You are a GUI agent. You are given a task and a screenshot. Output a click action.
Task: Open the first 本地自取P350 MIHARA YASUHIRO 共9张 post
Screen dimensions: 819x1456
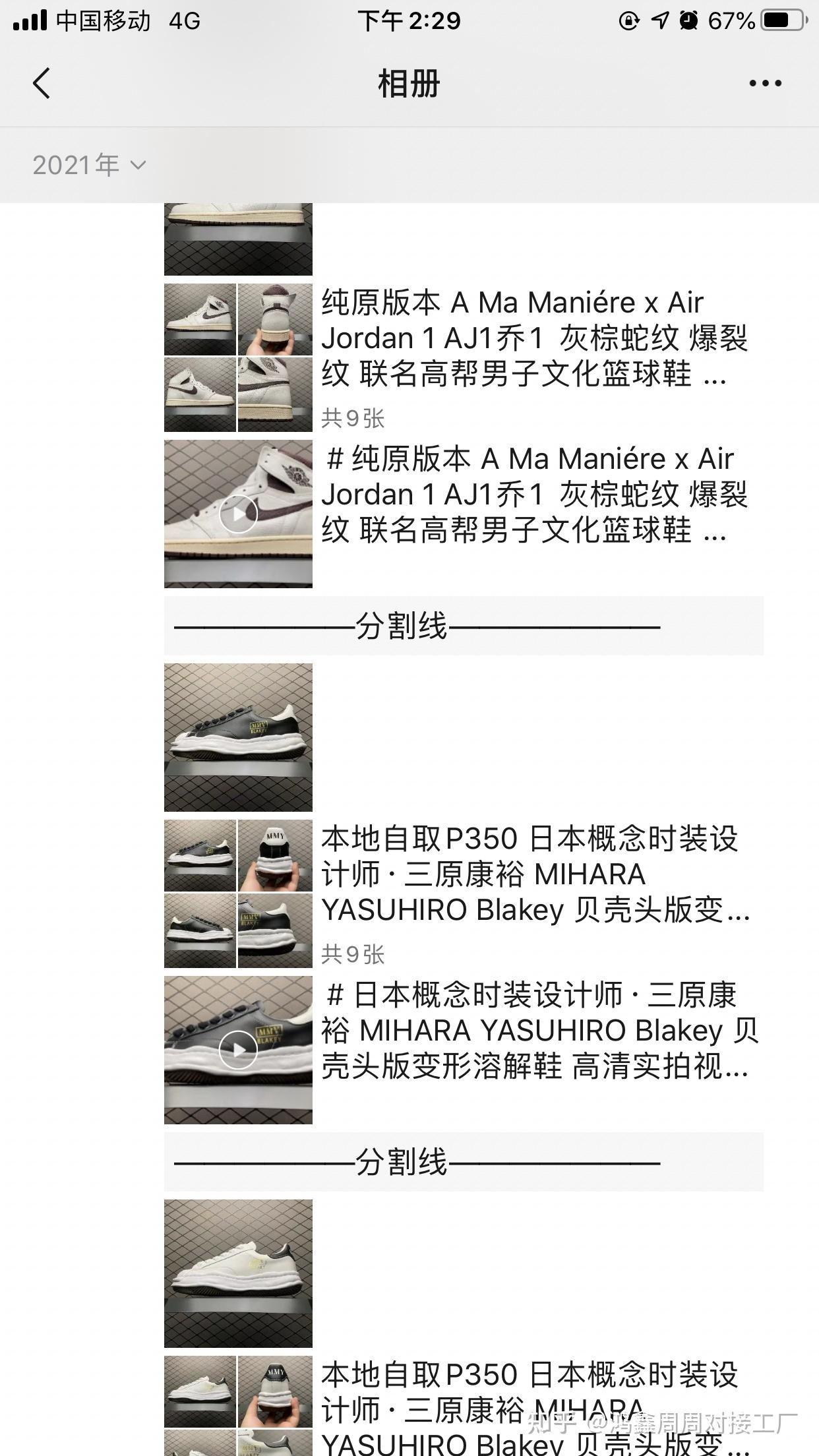pos(534,876)
